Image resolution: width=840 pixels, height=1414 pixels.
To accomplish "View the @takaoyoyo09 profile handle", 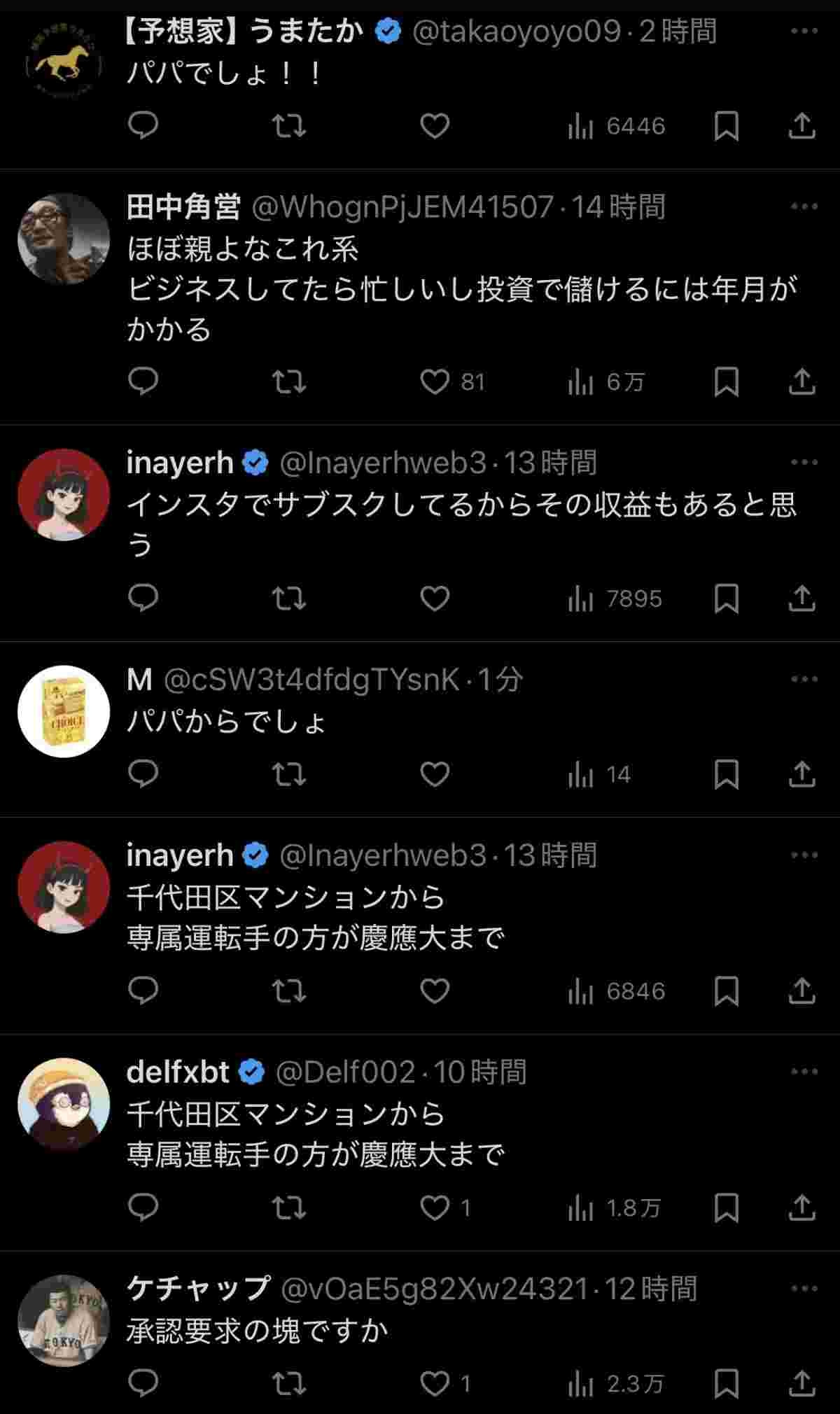I will (x=516, y=31).
